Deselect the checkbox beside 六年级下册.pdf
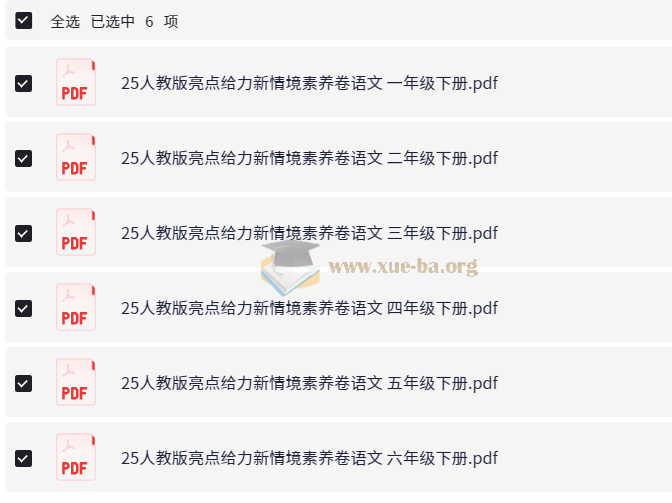672x503 pixels. click(24, 458)
